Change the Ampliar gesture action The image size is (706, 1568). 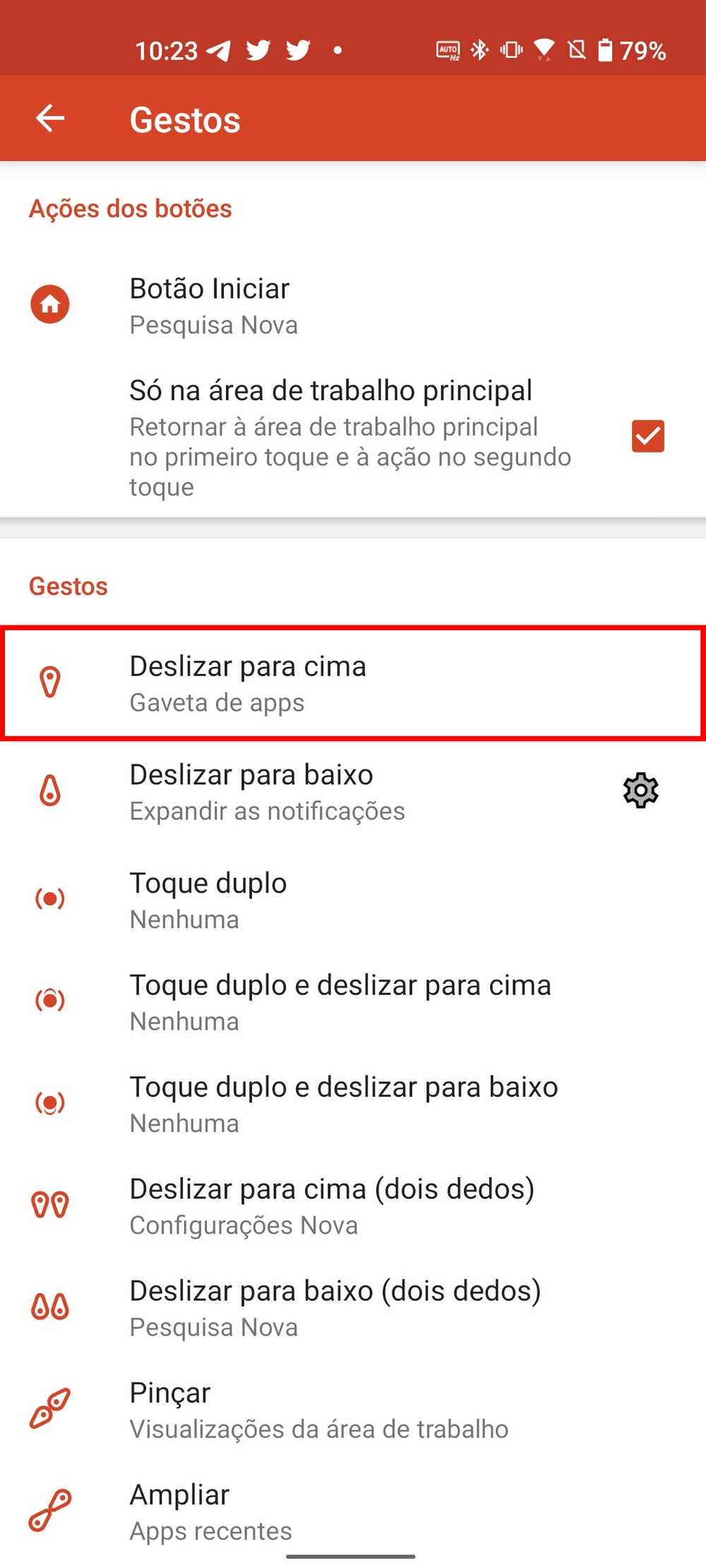[x=282, y=1511]
